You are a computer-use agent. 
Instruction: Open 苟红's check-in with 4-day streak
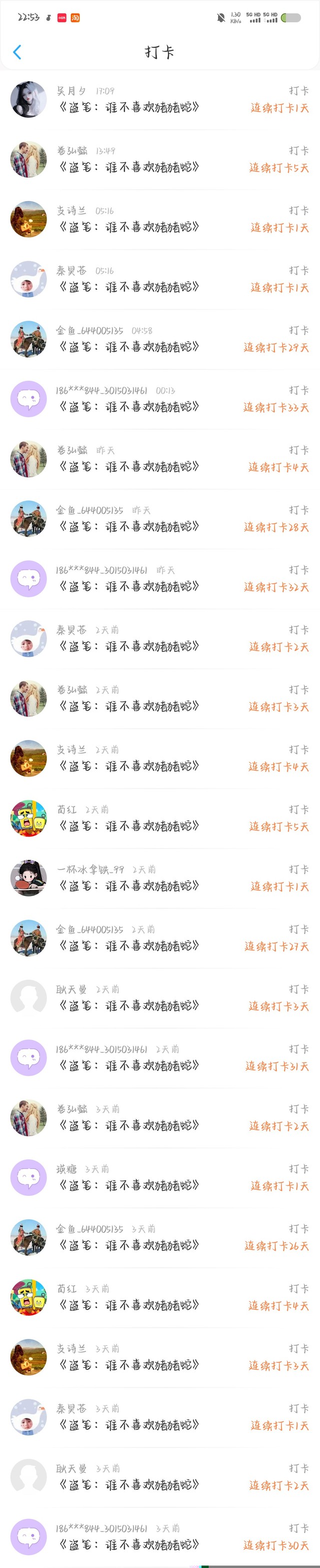[159, 1298]
